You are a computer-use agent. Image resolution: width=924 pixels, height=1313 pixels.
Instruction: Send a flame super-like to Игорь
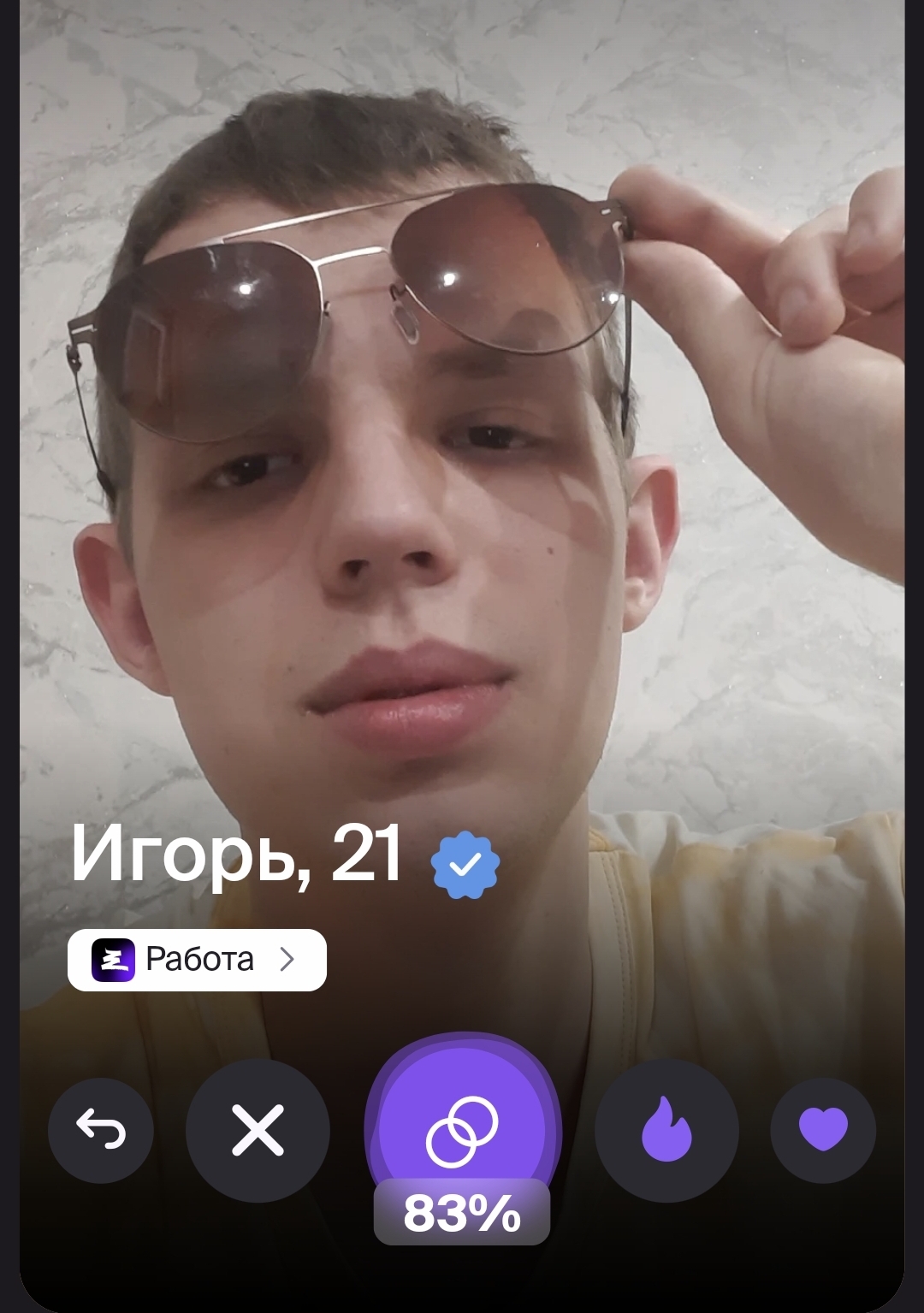(666, 1130)
